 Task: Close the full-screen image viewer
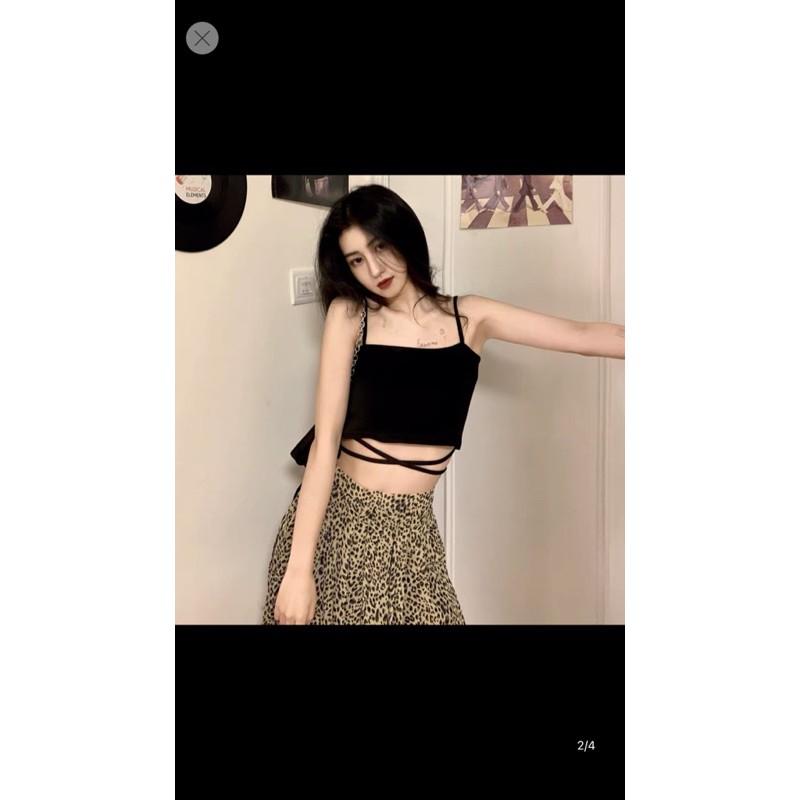[x=202, y=38]
